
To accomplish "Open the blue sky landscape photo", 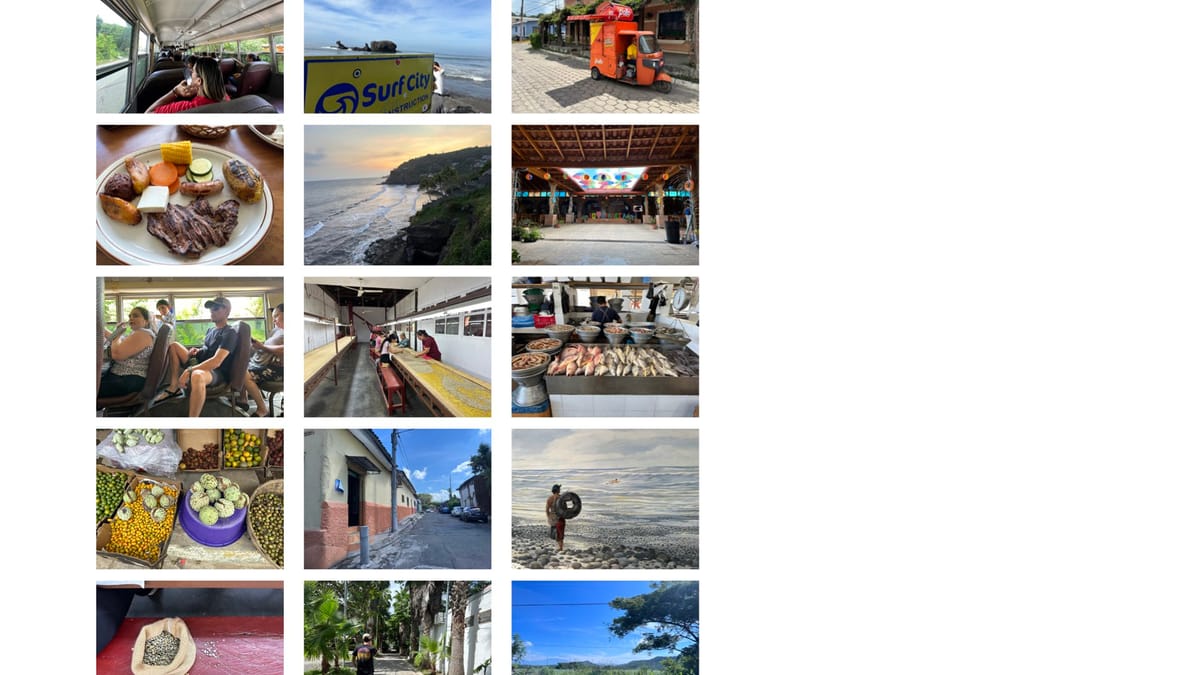I will [x=605, y=628].
